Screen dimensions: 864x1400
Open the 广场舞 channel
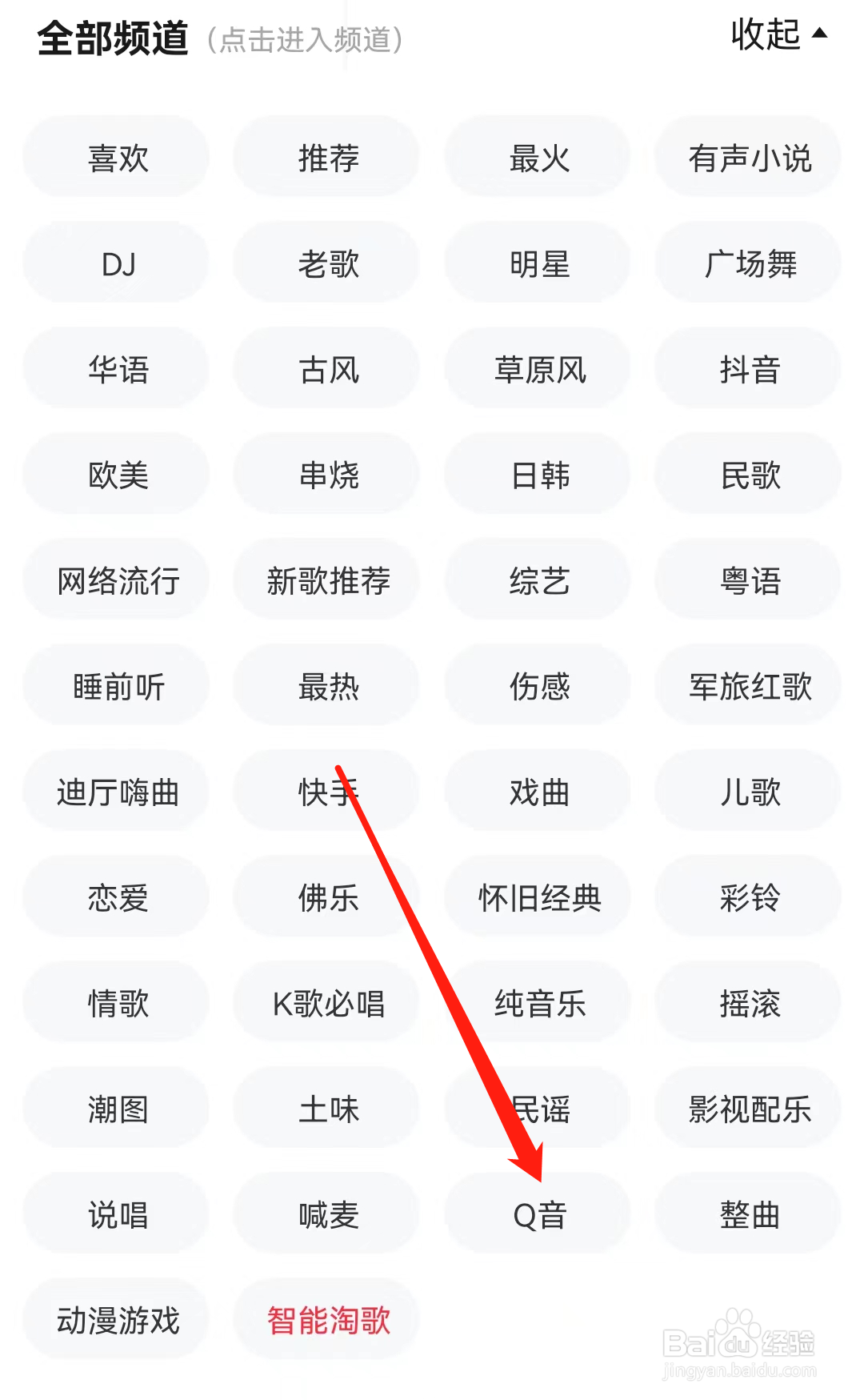coord(747,263)
